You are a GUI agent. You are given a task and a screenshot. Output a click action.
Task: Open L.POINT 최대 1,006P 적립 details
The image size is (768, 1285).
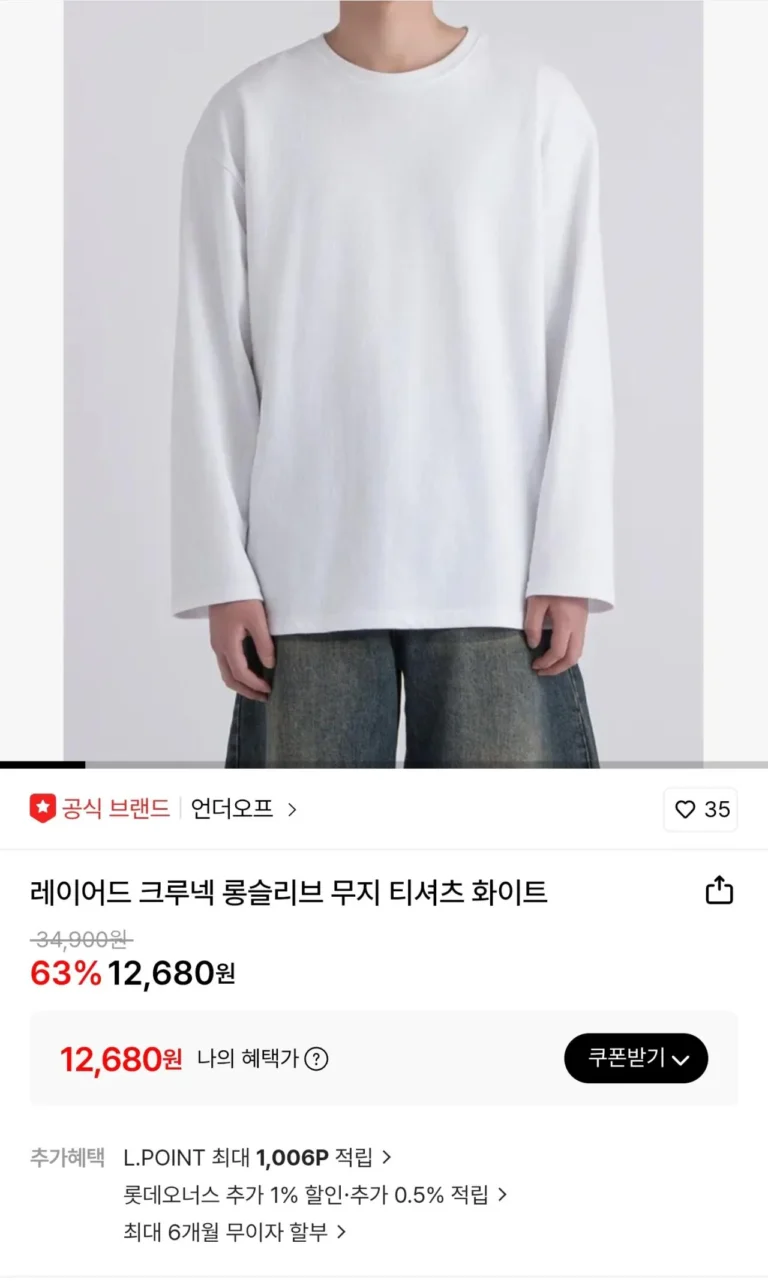(257, 1158)
